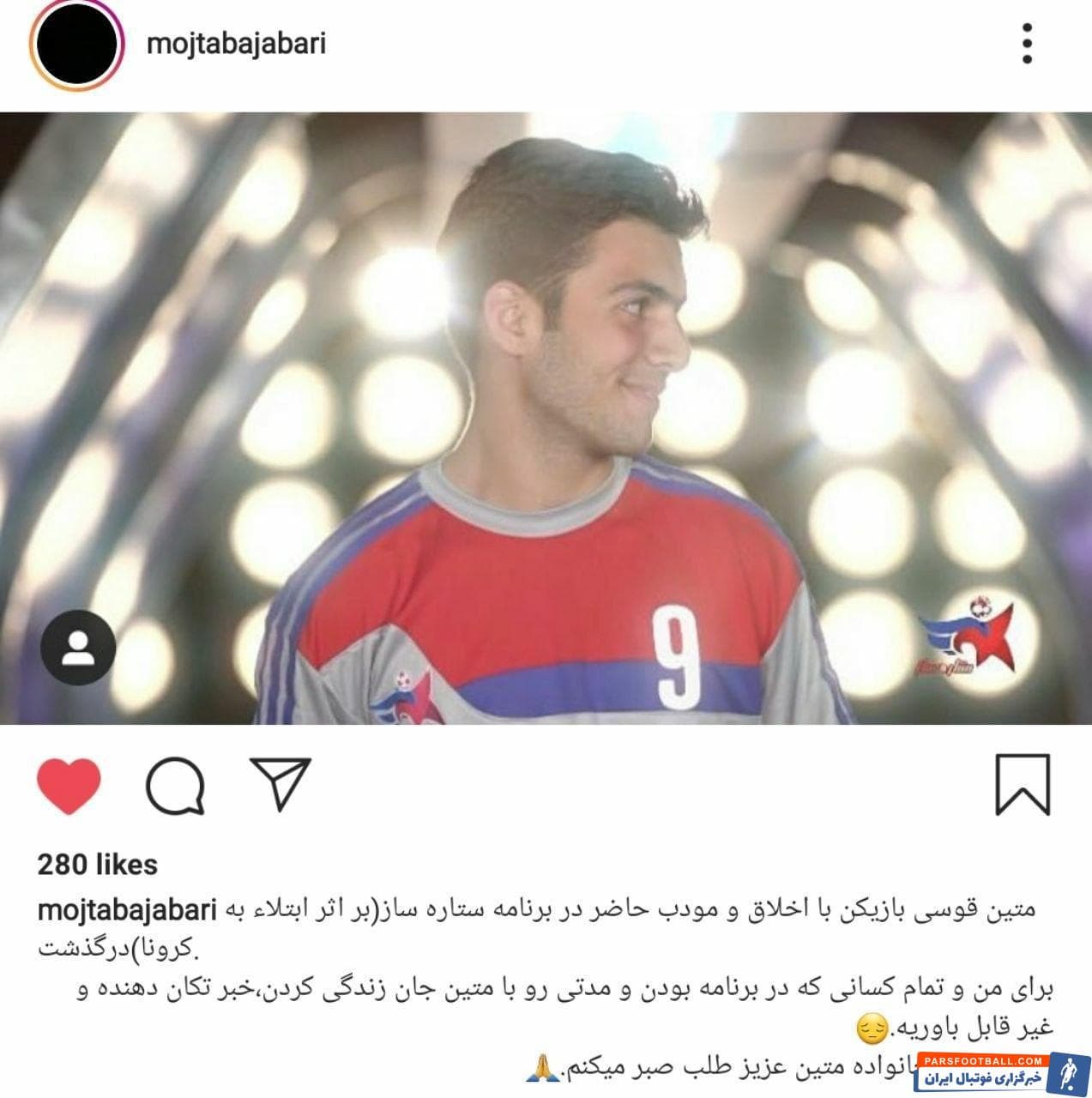Unlike the post with the red heart
Viewport: 1092px width, 1098px height.
[69, 785]
